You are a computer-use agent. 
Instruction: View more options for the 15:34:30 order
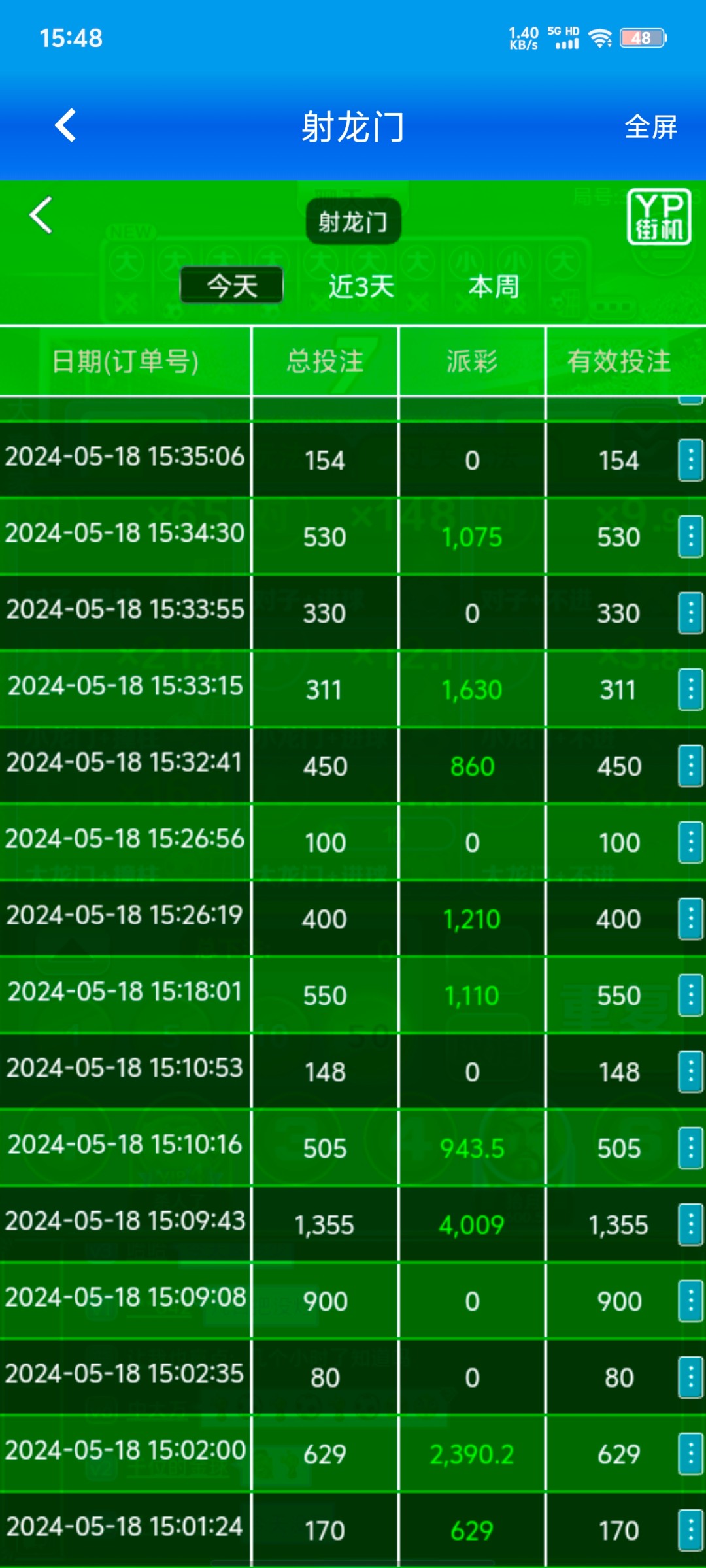click(690, 537)
